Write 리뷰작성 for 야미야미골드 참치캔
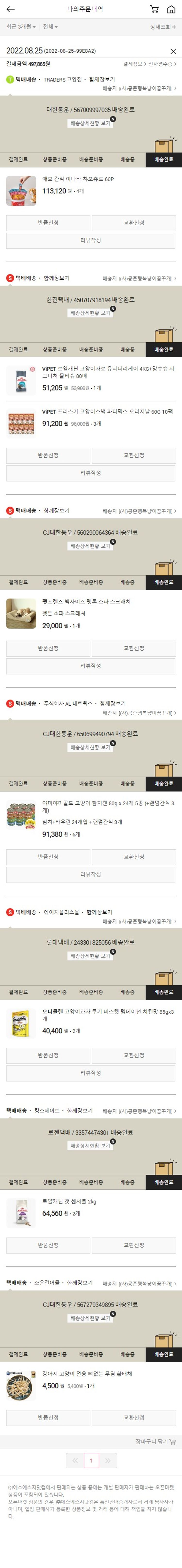This screenshot has width=182, height=1568. click(91, 875)
